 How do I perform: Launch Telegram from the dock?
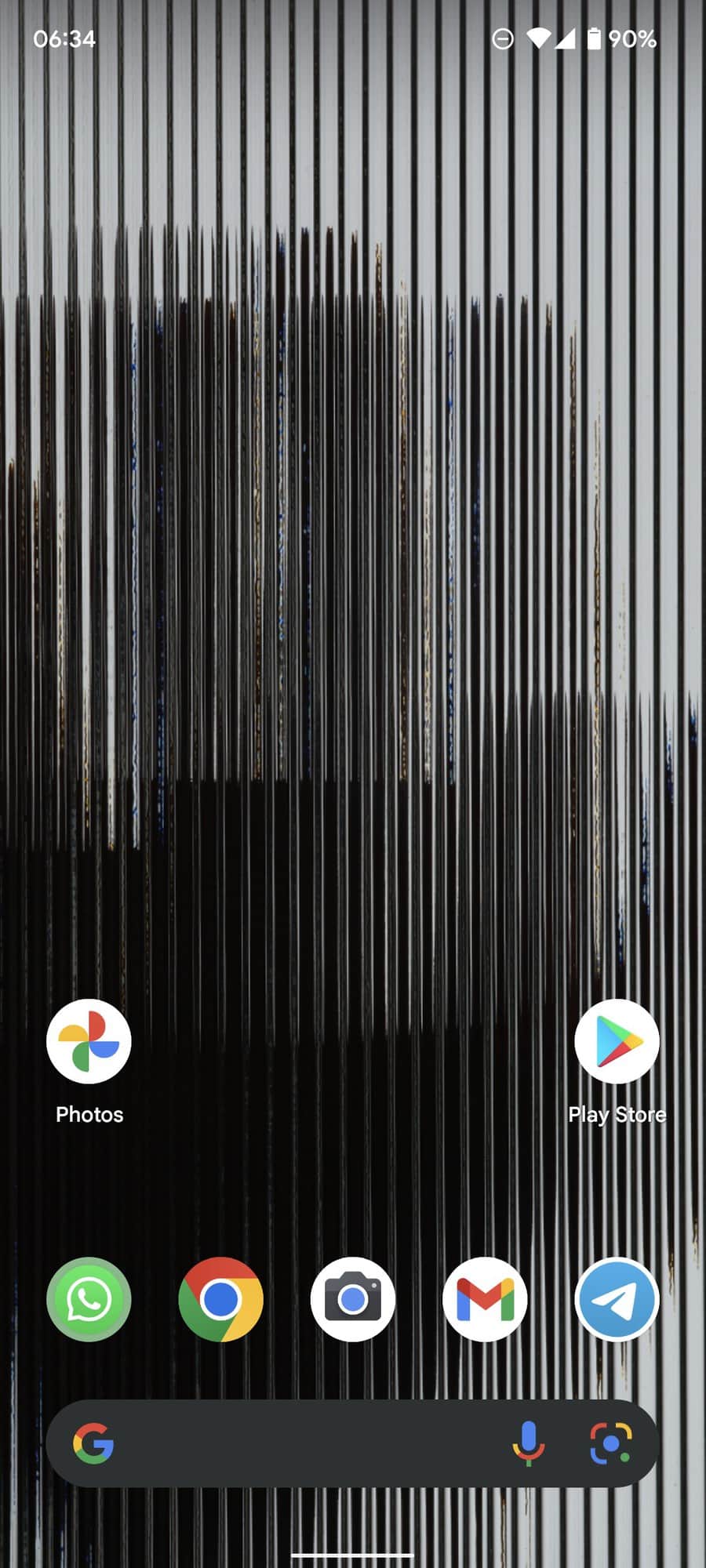click(617, 1299)
